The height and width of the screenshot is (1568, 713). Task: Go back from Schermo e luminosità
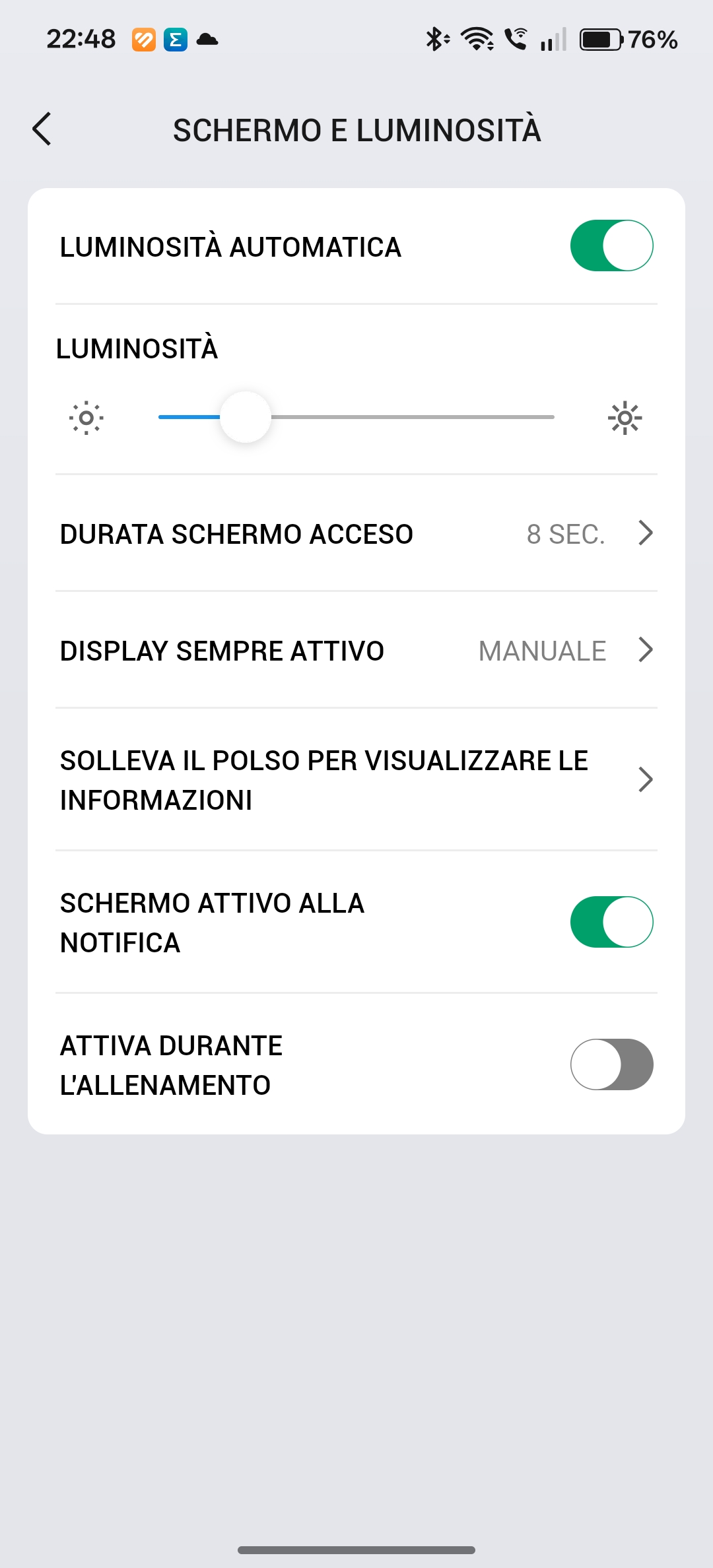[x=42, y=129]
